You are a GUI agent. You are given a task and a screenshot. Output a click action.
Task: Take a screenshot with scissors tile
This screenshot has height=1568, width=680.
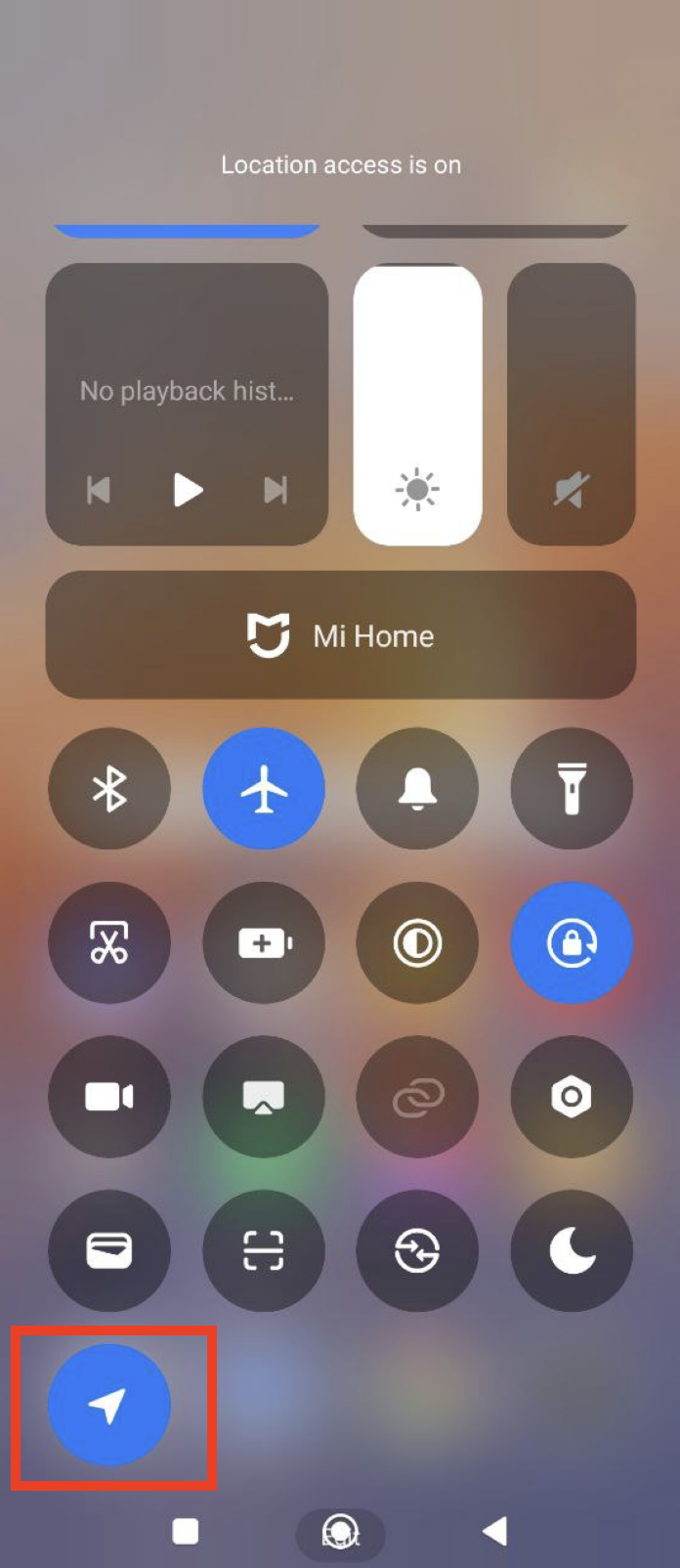pyautogui.click(x=109, y=942)
